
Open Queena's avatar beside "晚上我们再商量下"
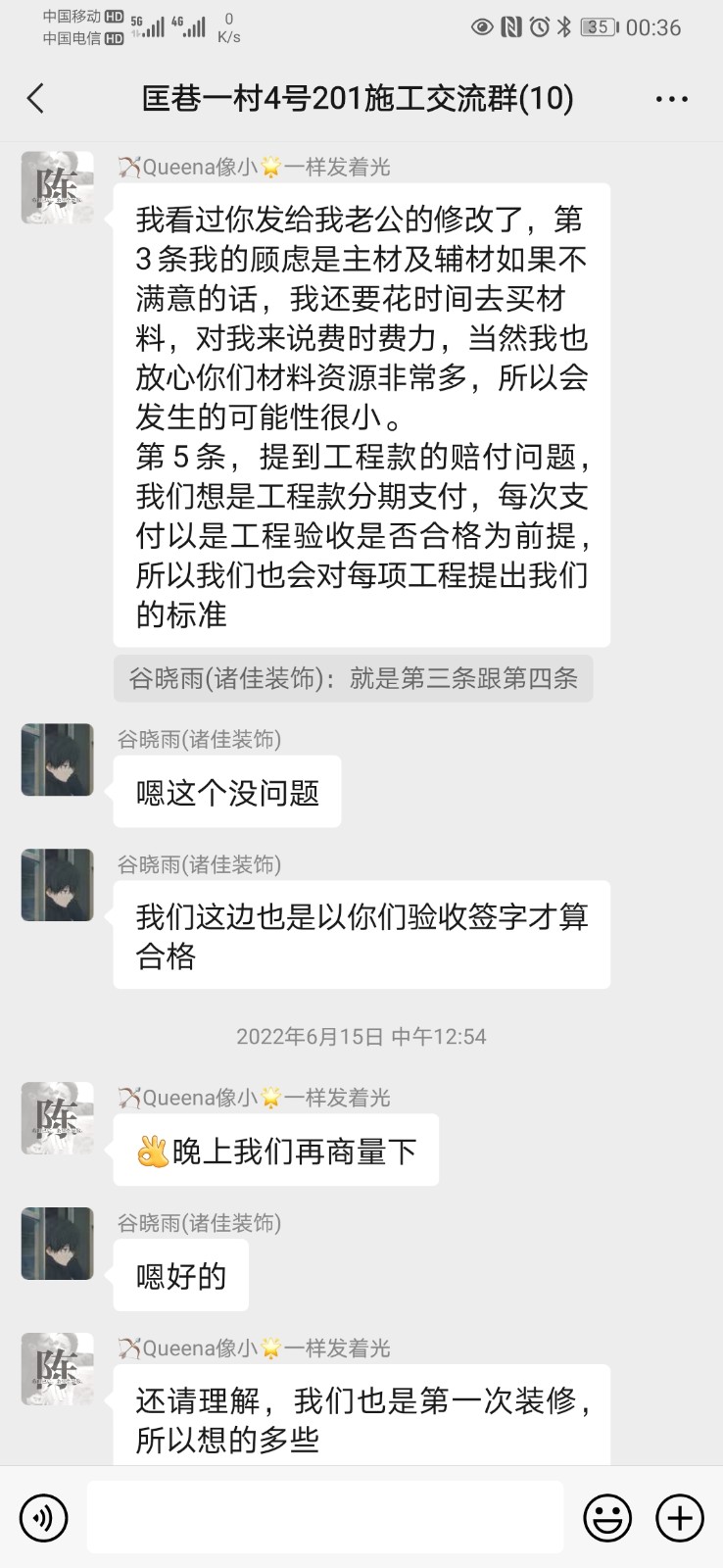point(58,1118)
